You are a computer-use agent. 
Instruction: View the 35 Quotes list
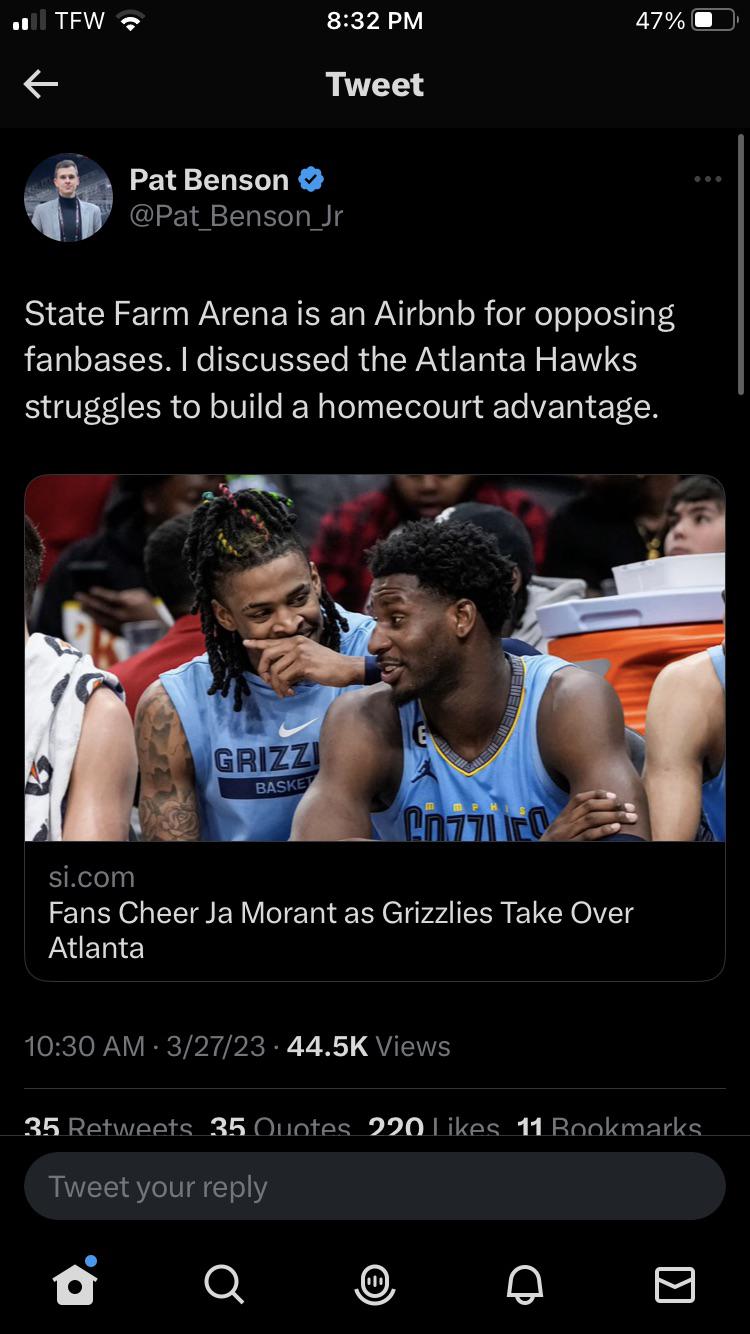coord(280,1126)
